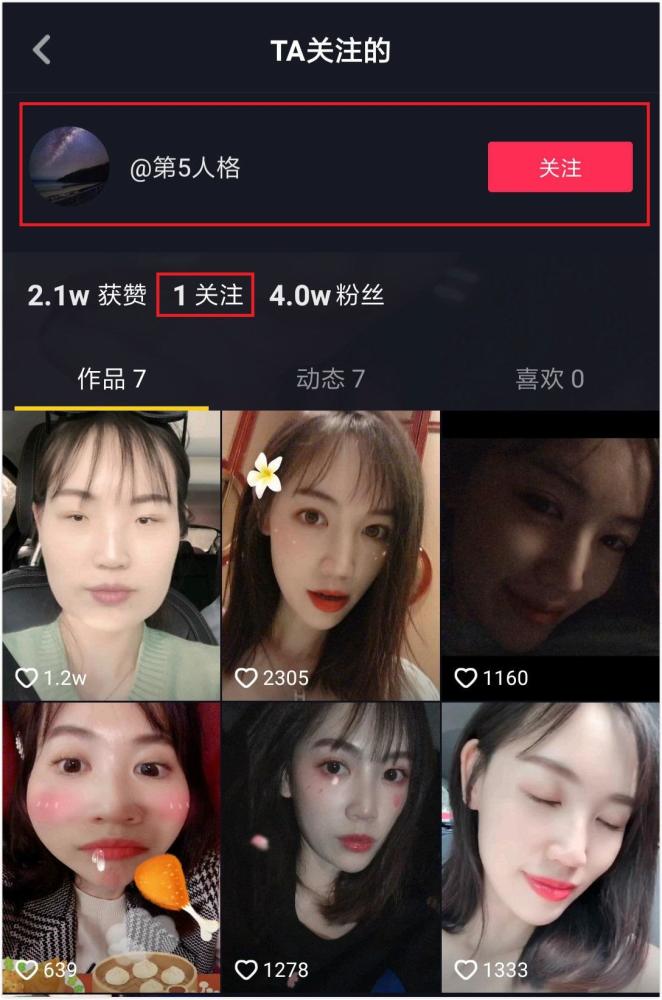Switch to the 动态 7 tab
Viewport: 662px width, 1000px height.
[x=330, y=379]
